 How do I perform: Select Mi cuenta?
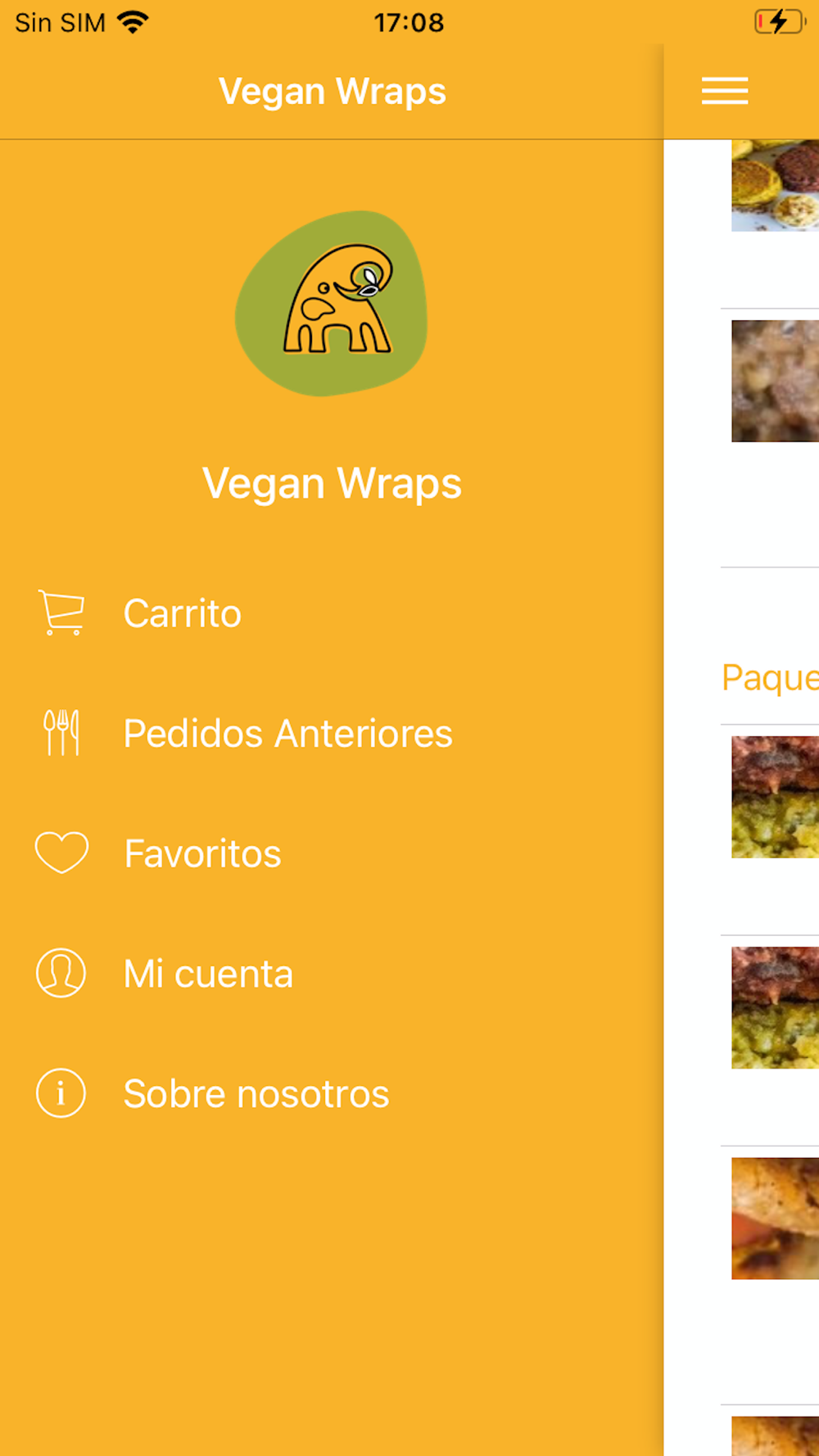207,974
